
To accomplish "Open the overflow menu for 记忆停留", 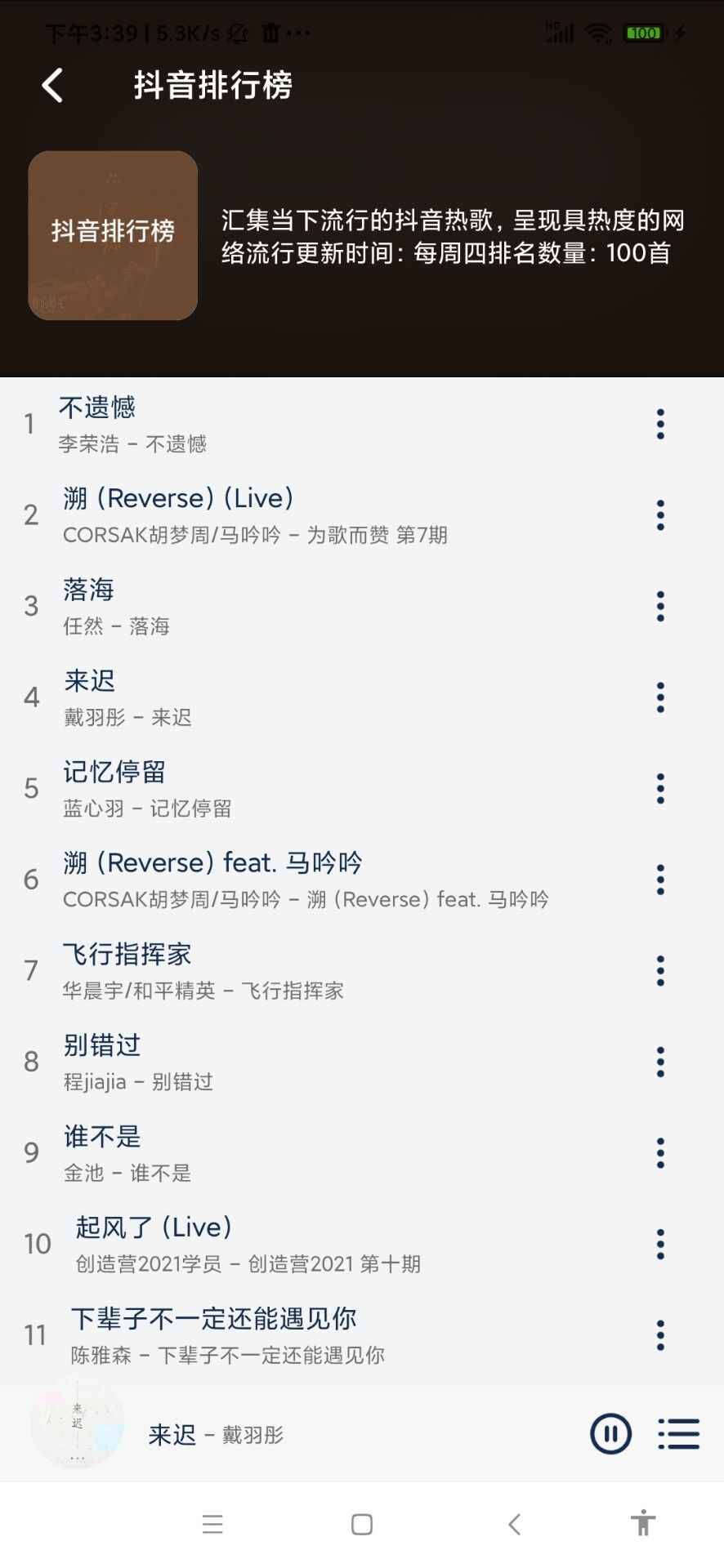I will tap(660, 789).
